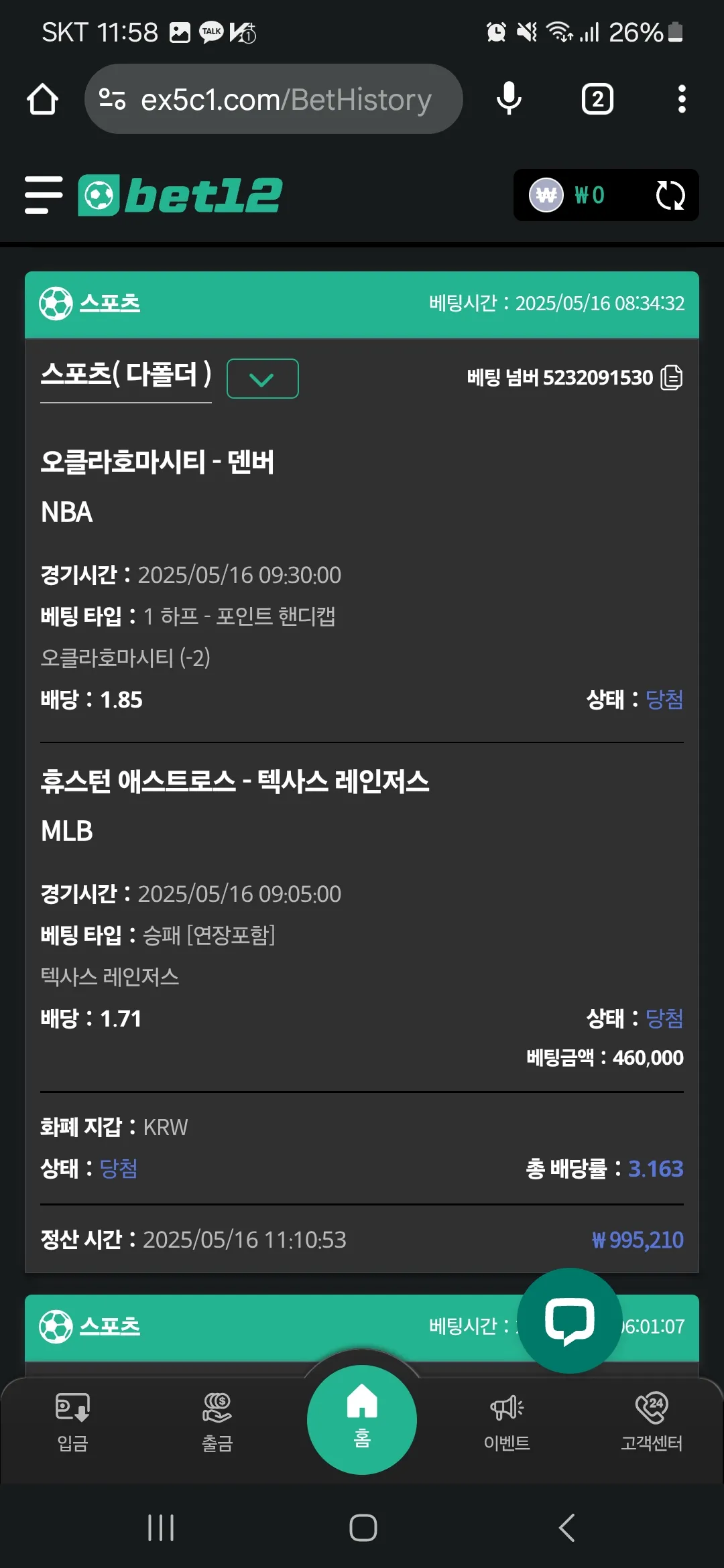Screen dimensions: 724x1568
Task: Go to the browser home page
Action: 42,99
